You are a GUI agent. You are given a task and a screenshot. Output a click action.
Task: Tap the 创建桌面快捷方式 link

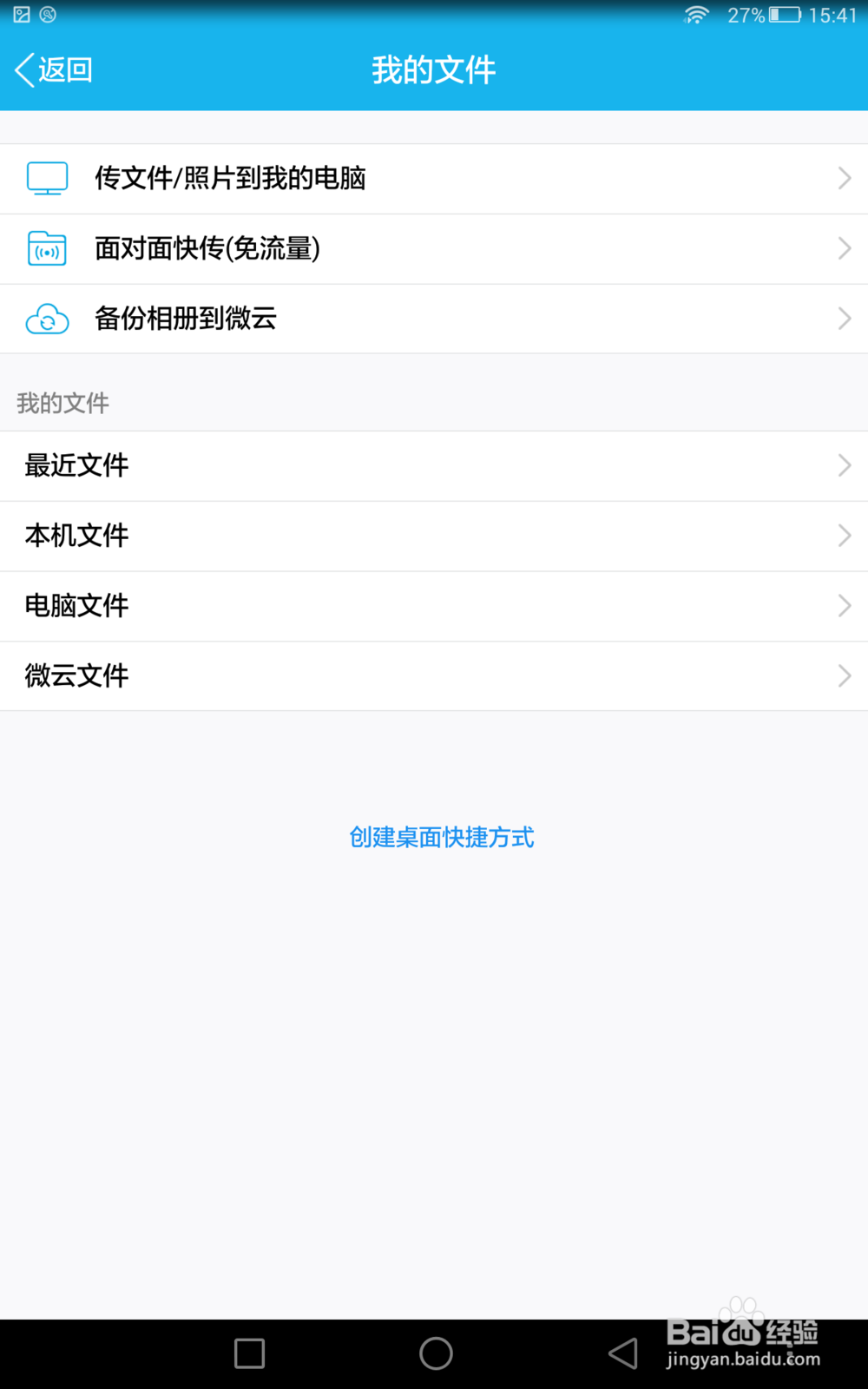pyautogui.click(x=440, y=838)
